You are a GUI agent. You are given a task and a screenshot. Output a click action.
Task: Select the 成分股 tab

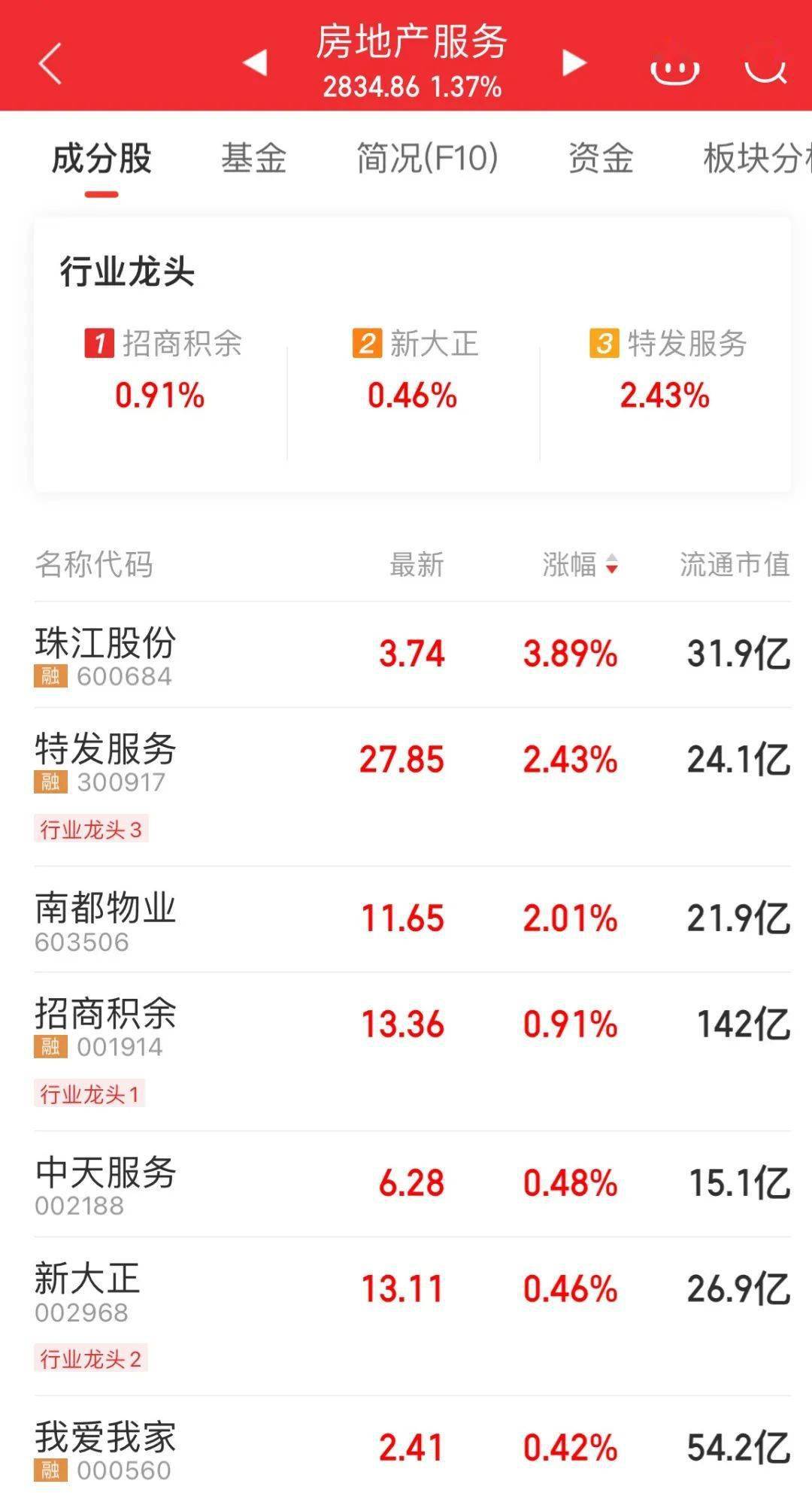101,159
